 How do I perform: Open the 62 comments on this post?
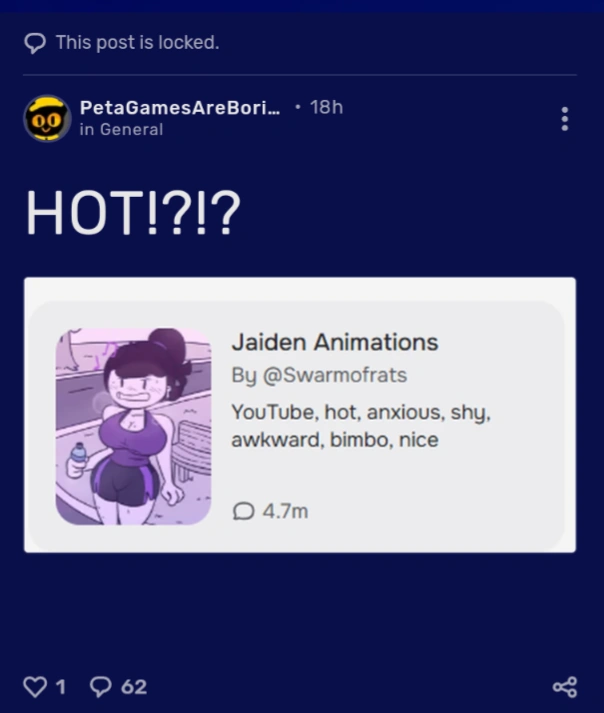click(118, 686)
